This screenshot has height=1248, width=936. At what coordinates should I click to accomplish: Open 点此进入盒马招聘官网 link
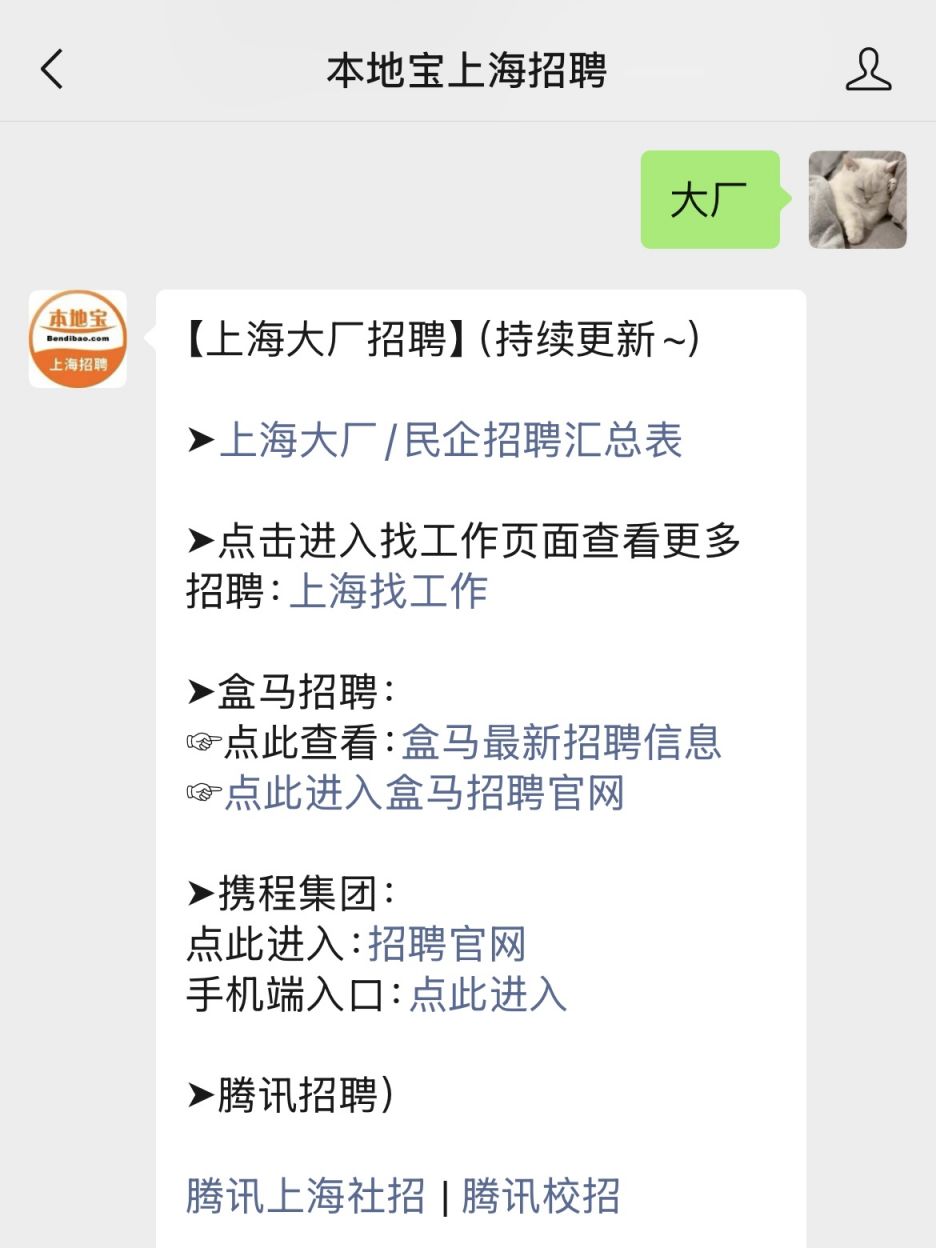pyautogui.click(x=424, y=793)
